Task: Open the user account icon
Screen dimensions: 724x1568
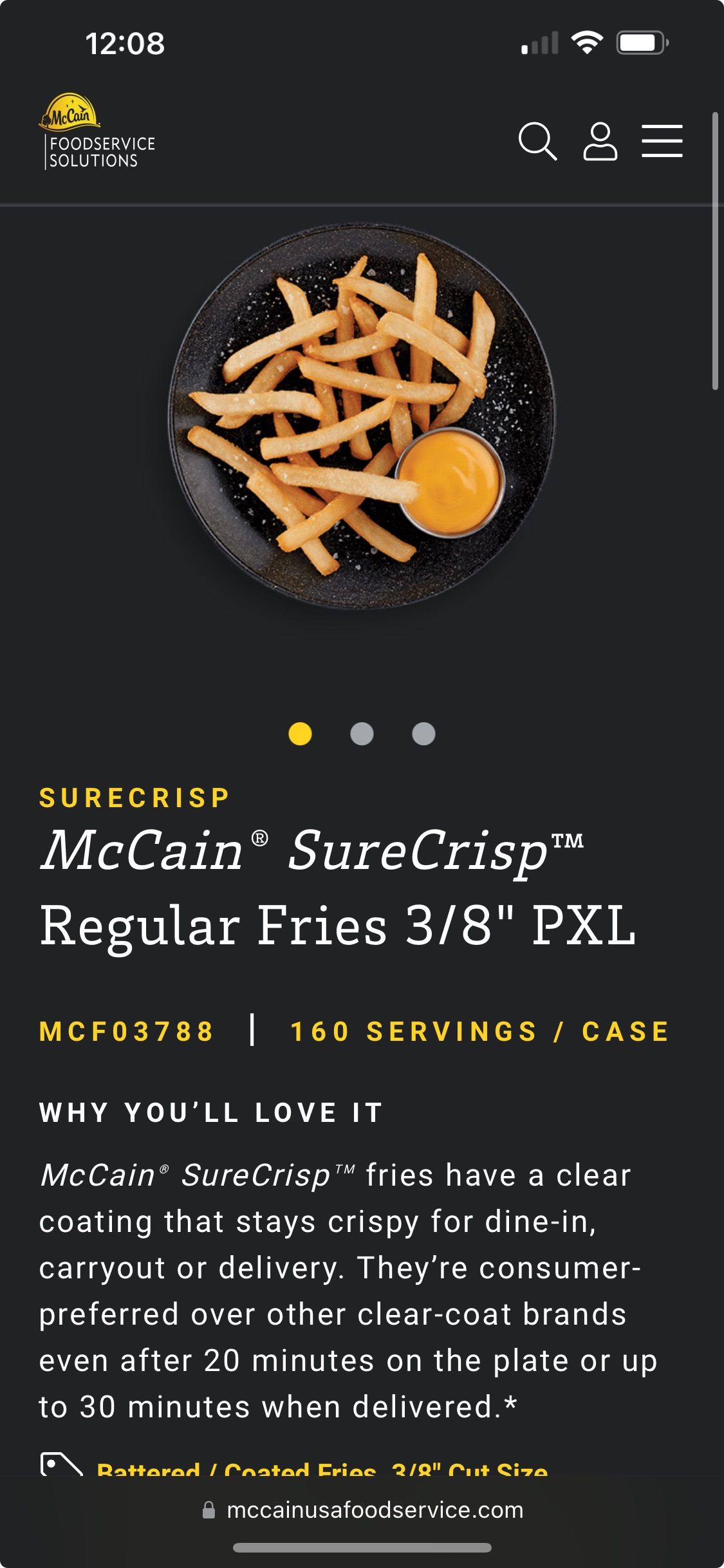Action: [600, 141]
